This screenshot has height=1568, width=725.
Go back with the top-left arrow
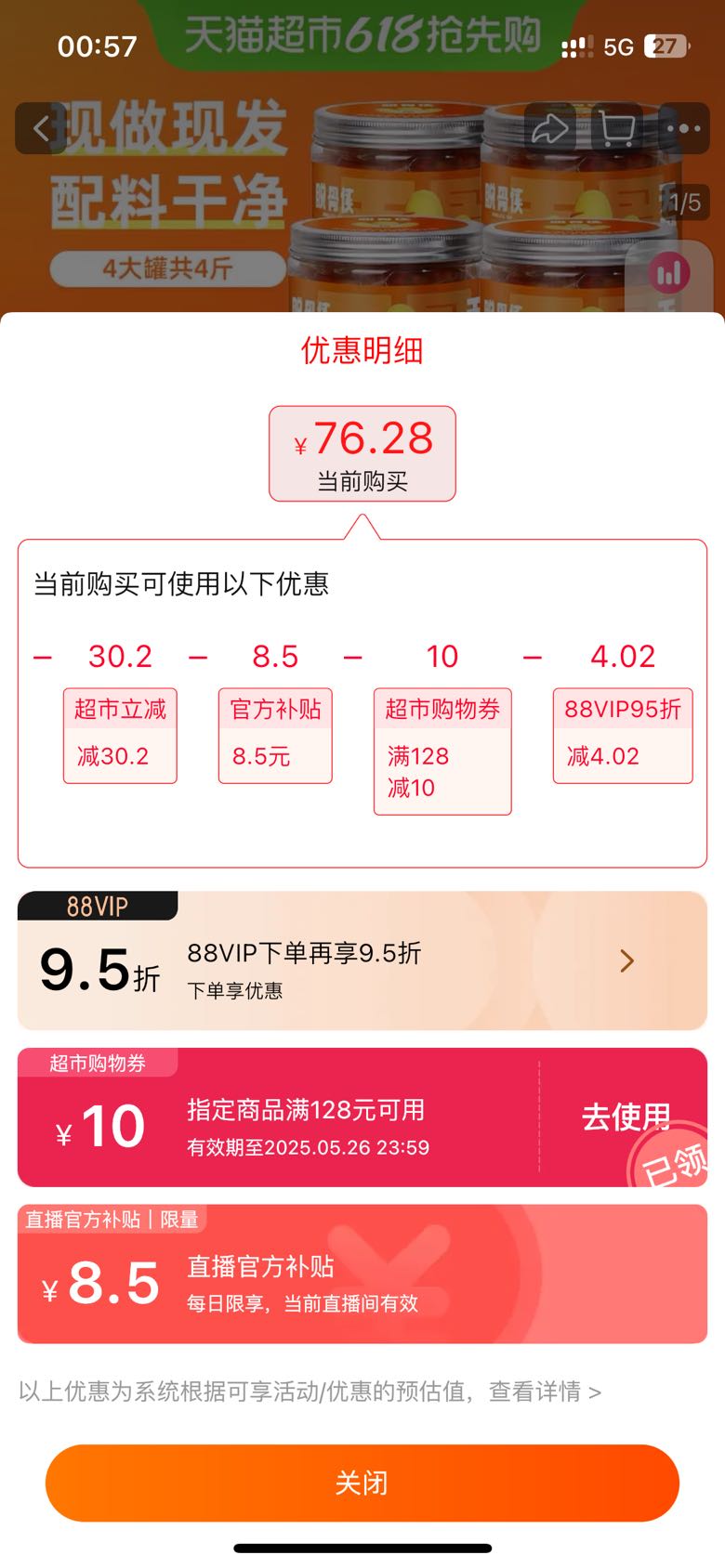coord(41,128)
